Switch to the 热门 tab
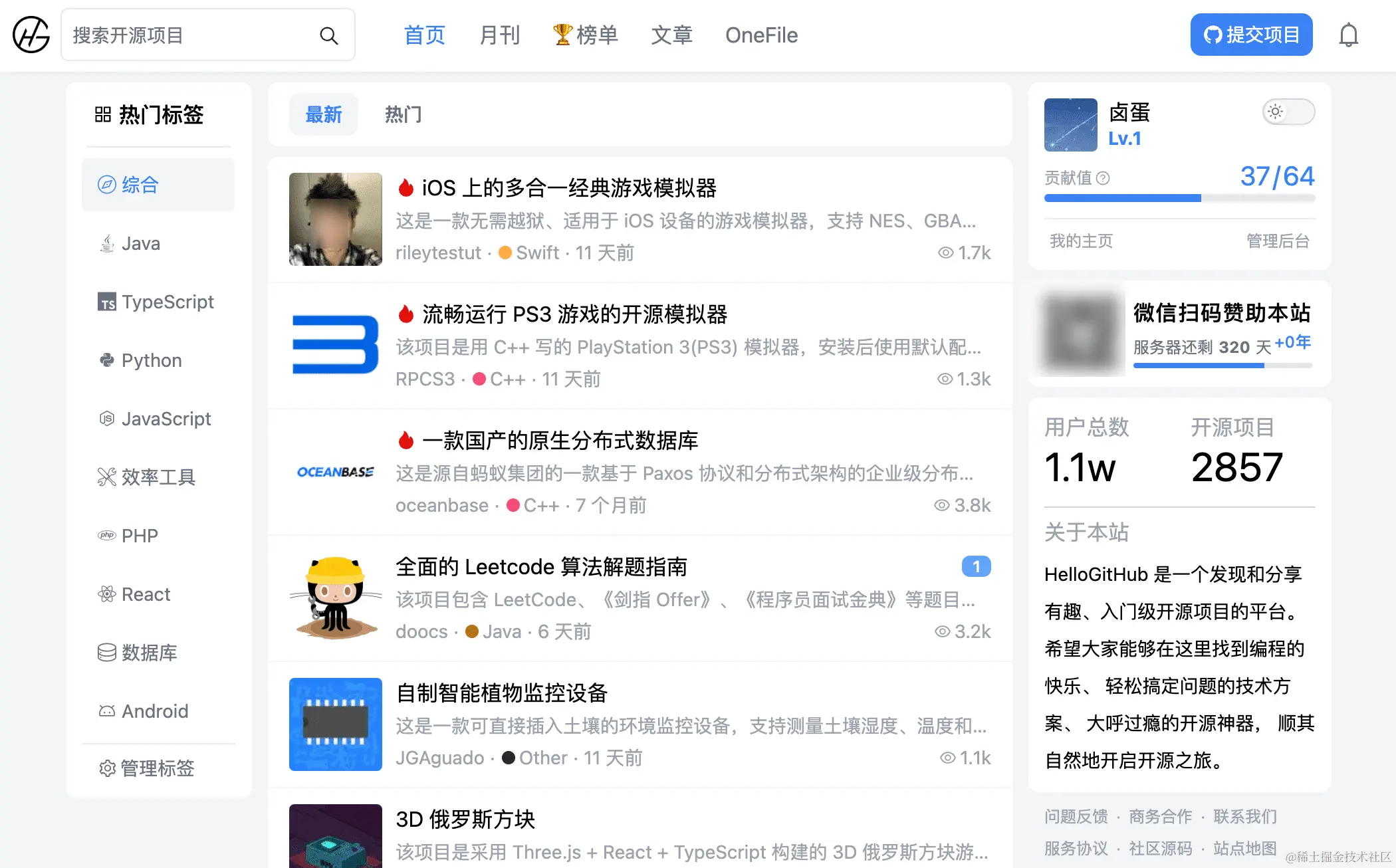Viewport: 1396px width, 868px height. 403,115
